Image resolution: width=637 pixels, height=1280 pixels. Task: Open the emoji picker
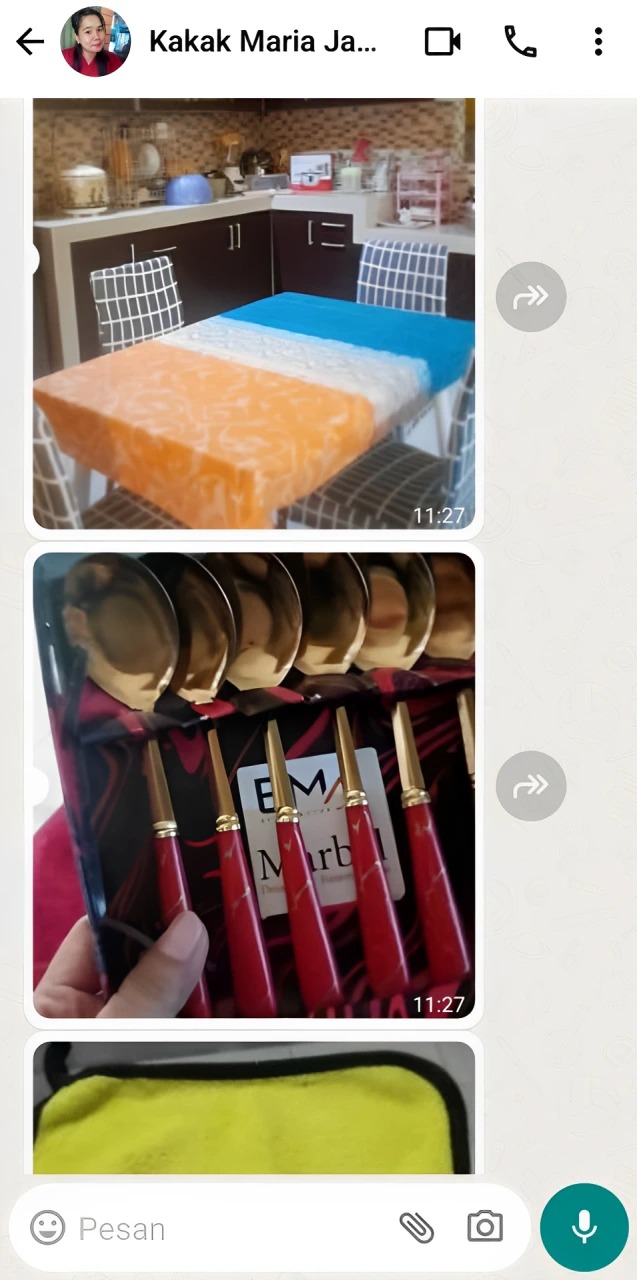pos(47,1228)
